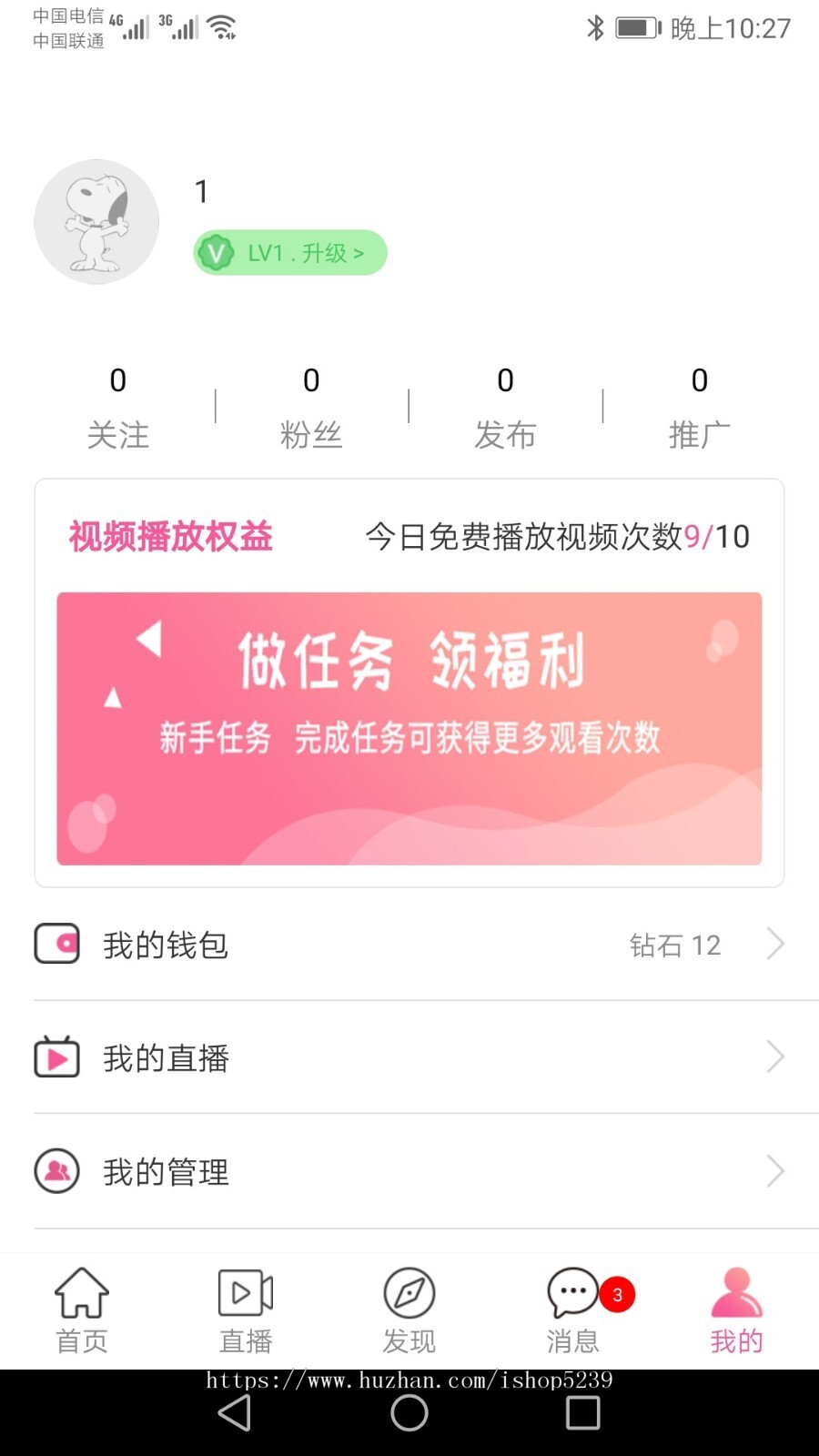Open the 首页 home tab icon
This screenshot has height=1456, width=819.
[82, 1292]
